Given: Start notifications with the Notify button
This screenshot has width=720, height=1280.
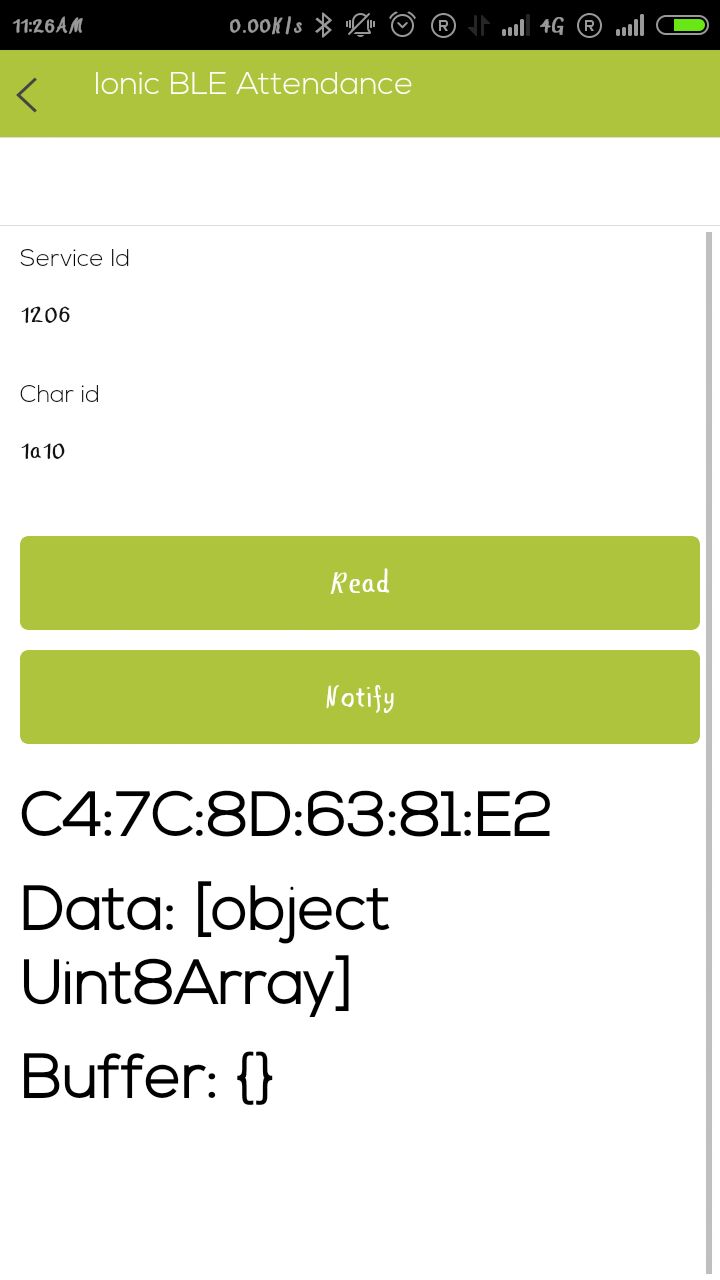Looking at the screenshot, I should pos(360,697).
